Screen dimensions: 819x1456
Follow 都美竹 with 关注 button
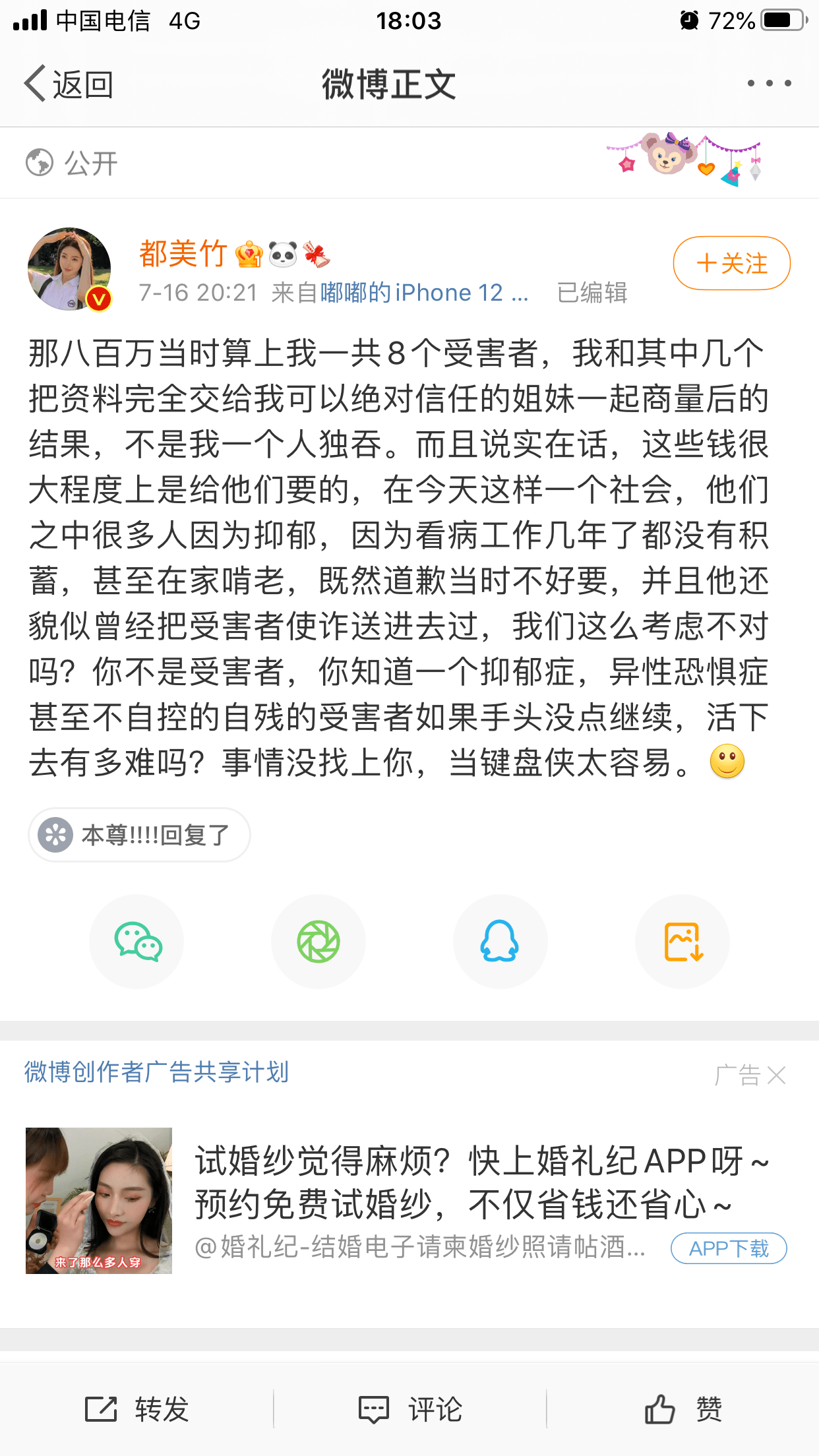coord(731,263)
